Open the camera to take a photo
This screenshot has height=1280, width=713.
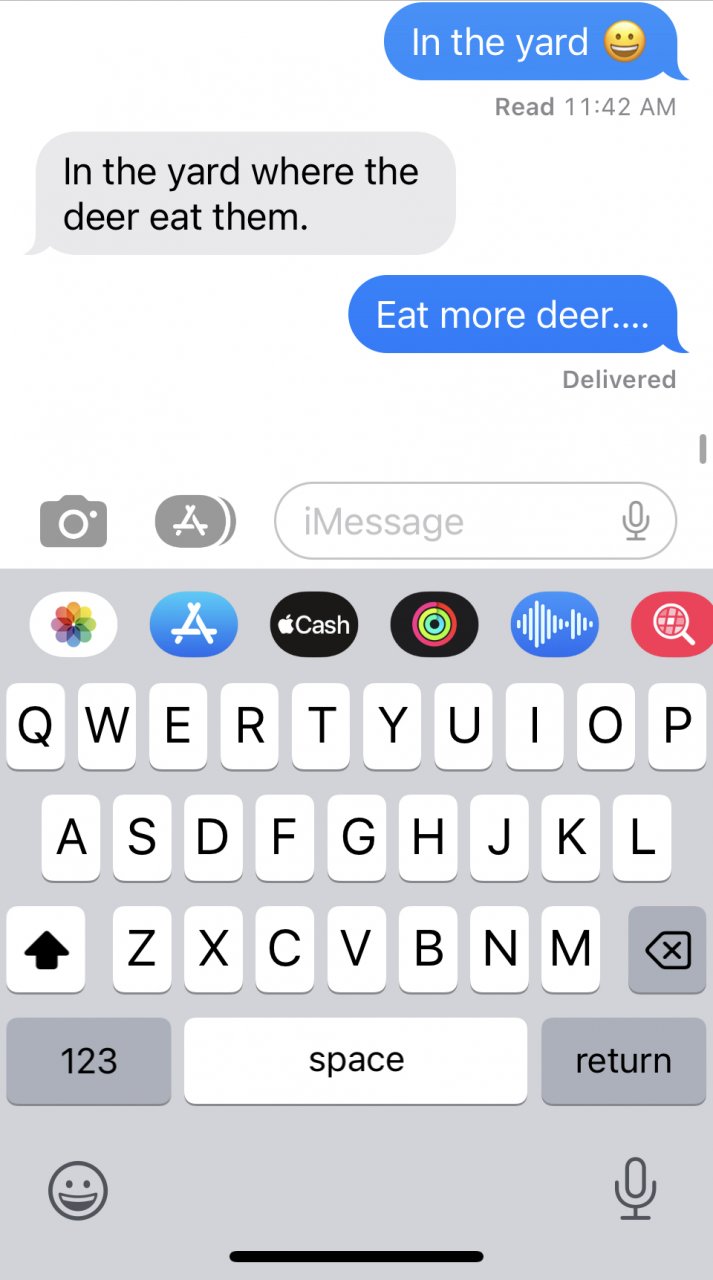coord(73,521)
